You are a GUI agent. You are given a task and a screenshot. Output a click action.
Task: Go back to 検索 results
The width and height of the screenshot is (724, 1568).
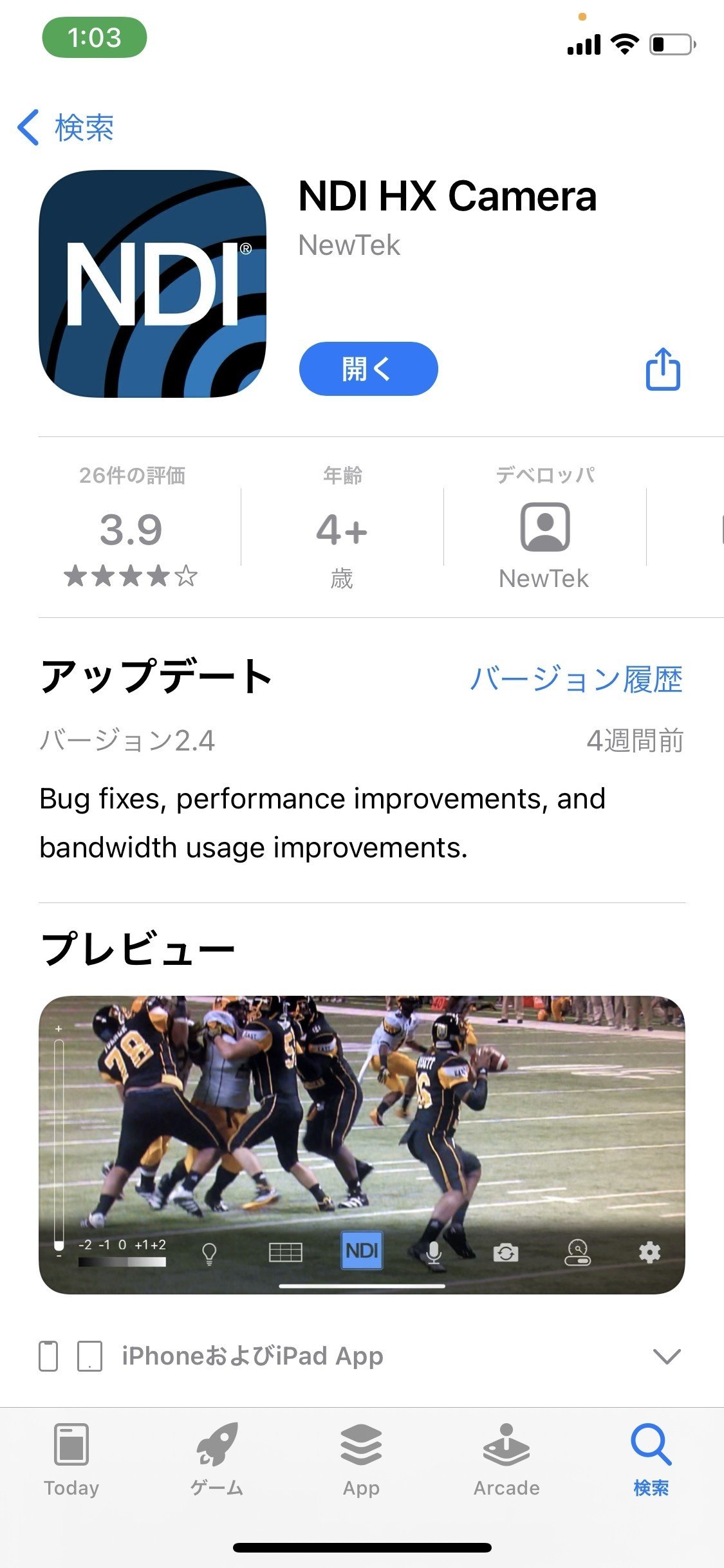pos(66,127)
